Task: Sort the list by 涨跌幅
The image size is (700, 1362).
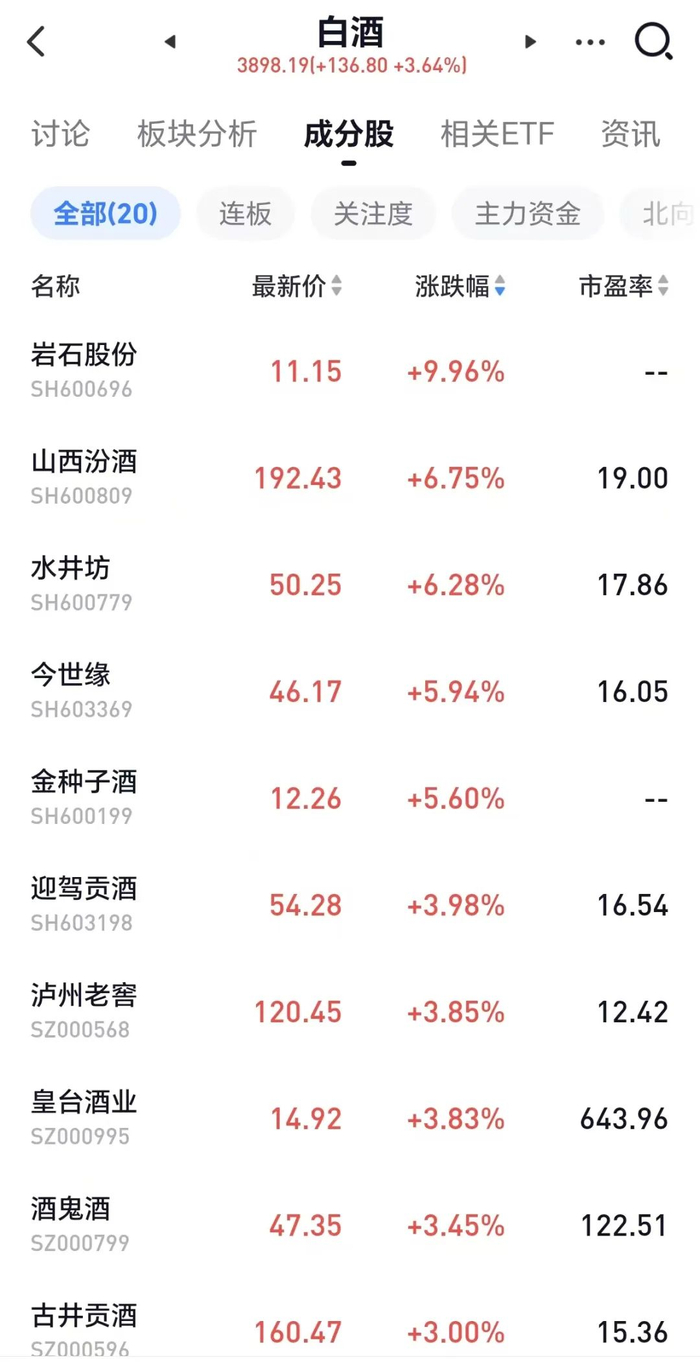Action: 460,287
